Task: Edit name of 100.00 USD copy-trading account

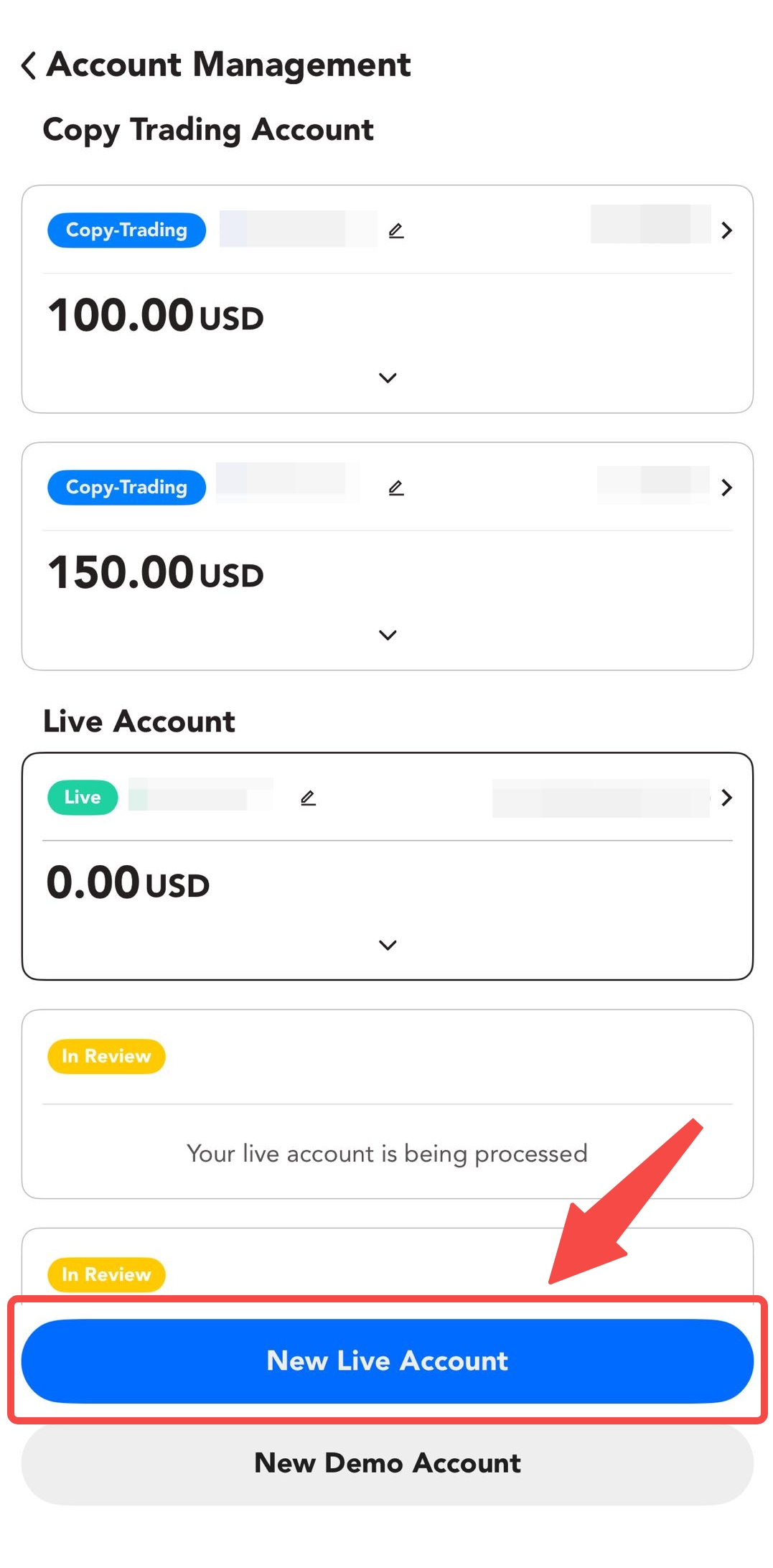Action: tap(396, 230)
